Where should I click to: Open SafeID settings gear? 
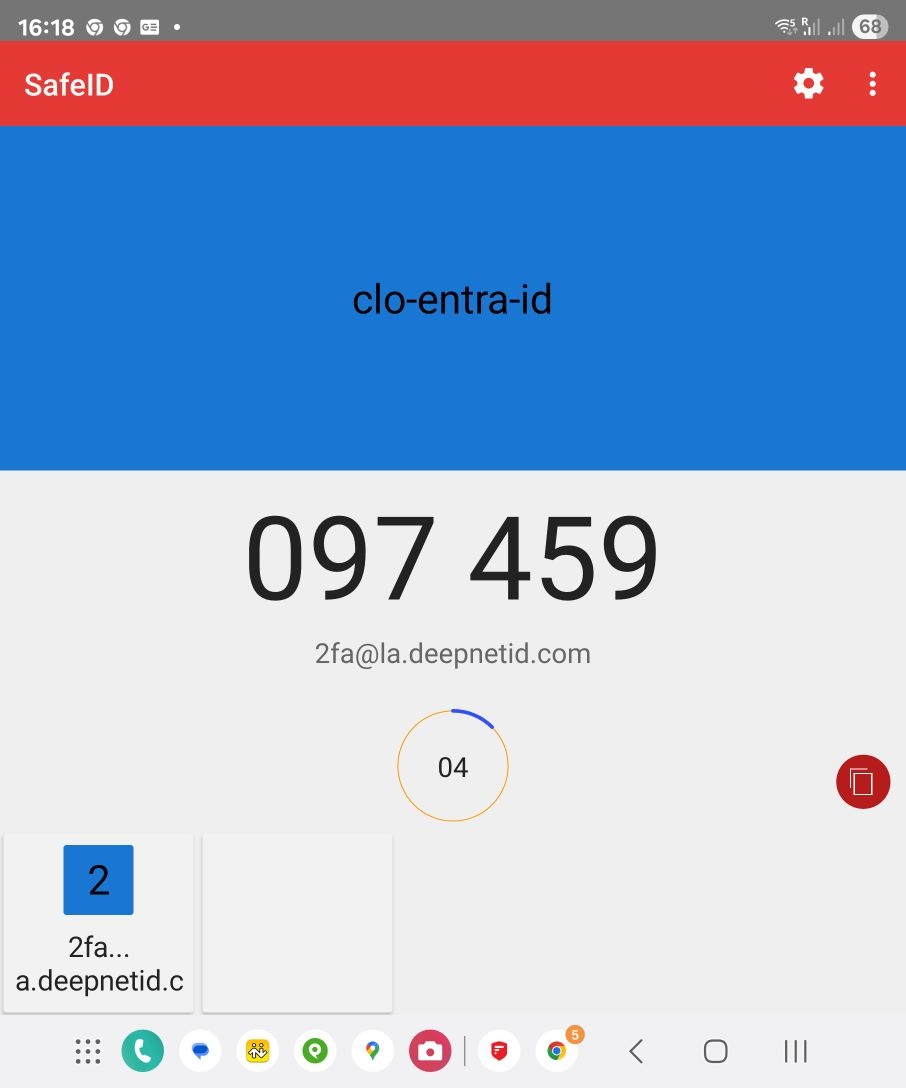coord(808,84)
